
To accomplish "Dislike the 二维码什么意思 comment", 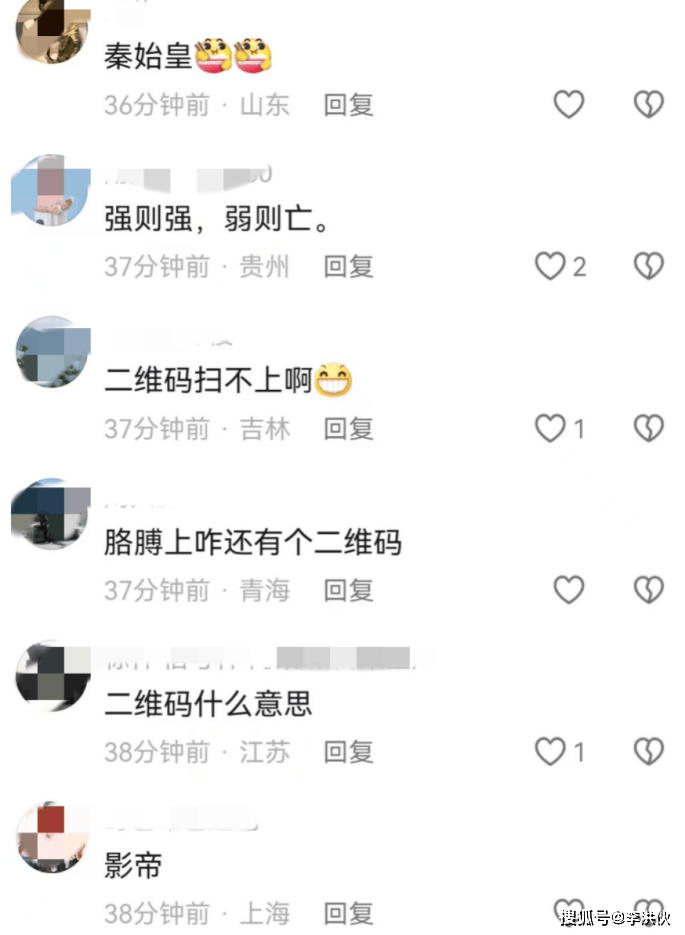I will 649,751.
